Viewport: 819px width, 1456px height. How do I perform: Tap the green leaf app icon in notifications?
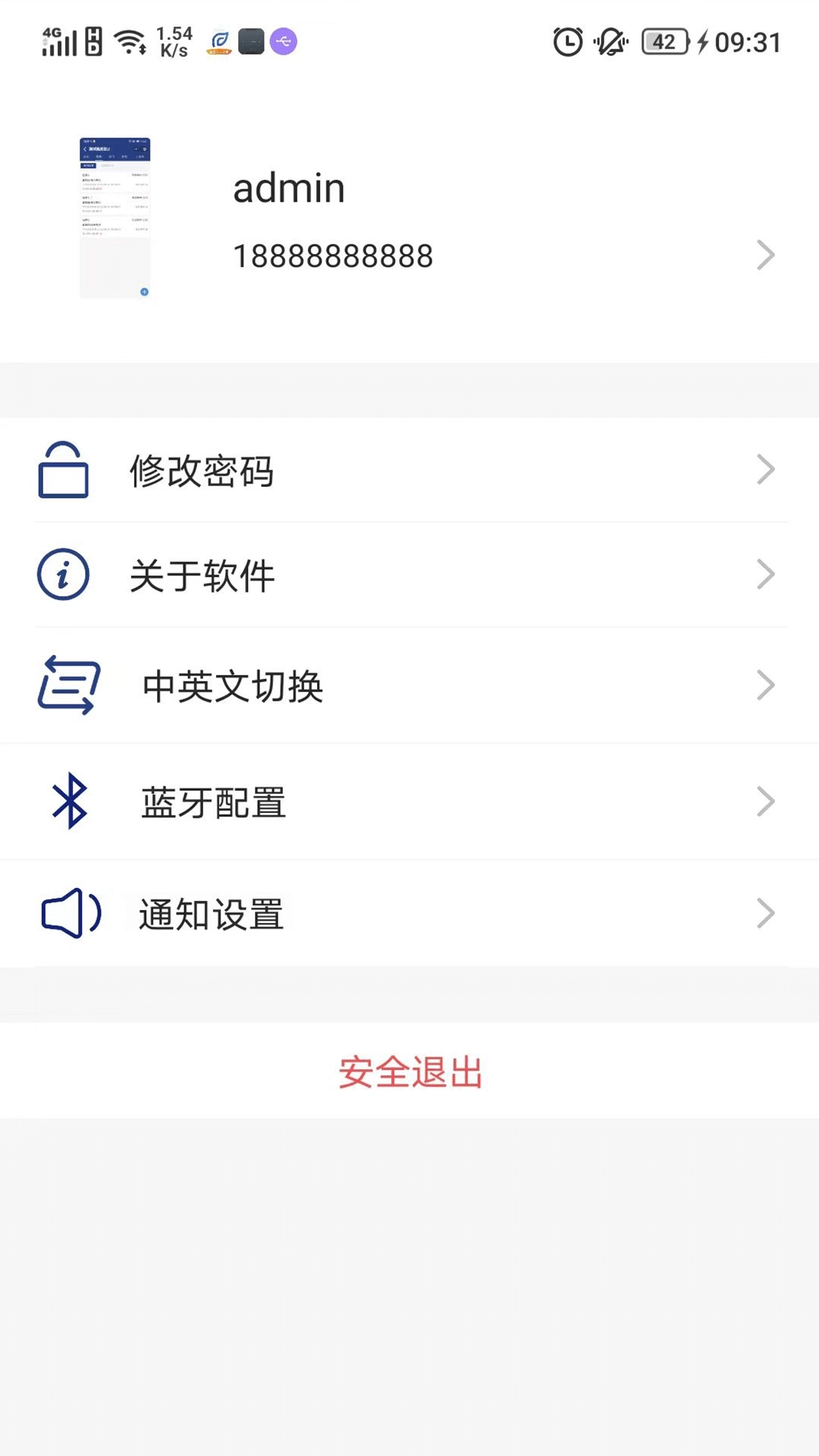[218, 42]
